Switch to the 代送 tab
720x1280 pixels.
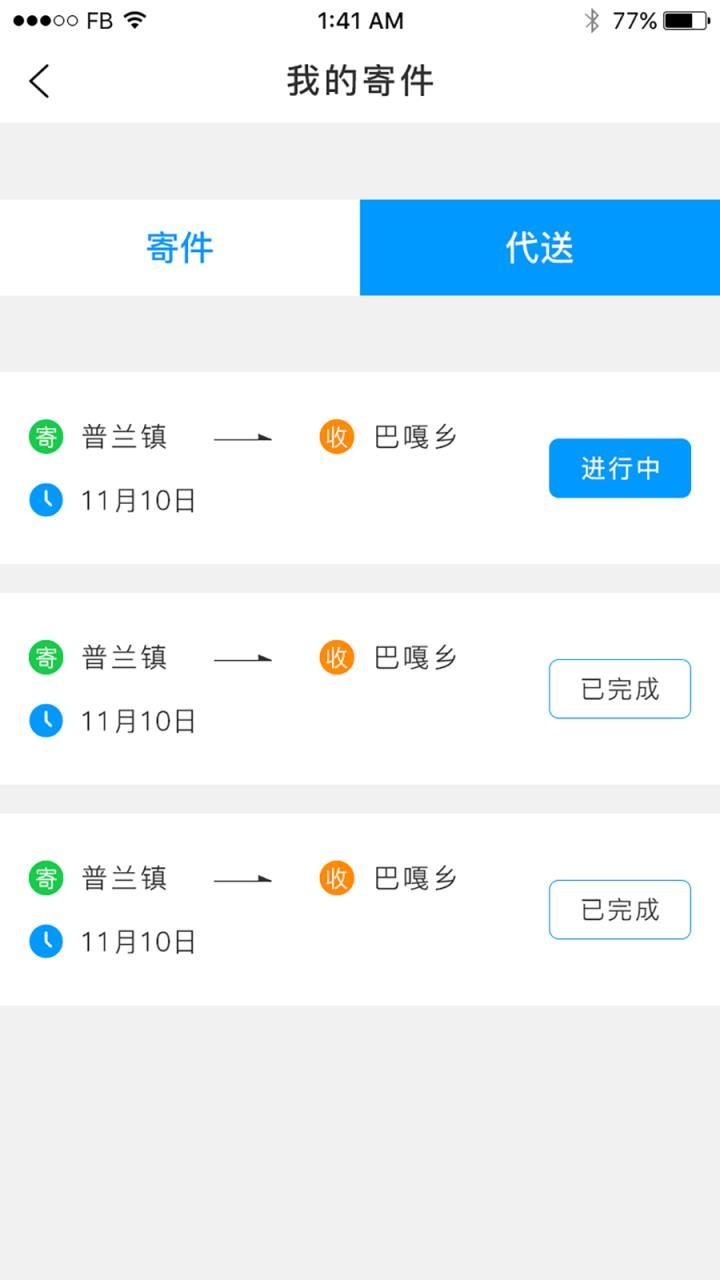(540, 248)
